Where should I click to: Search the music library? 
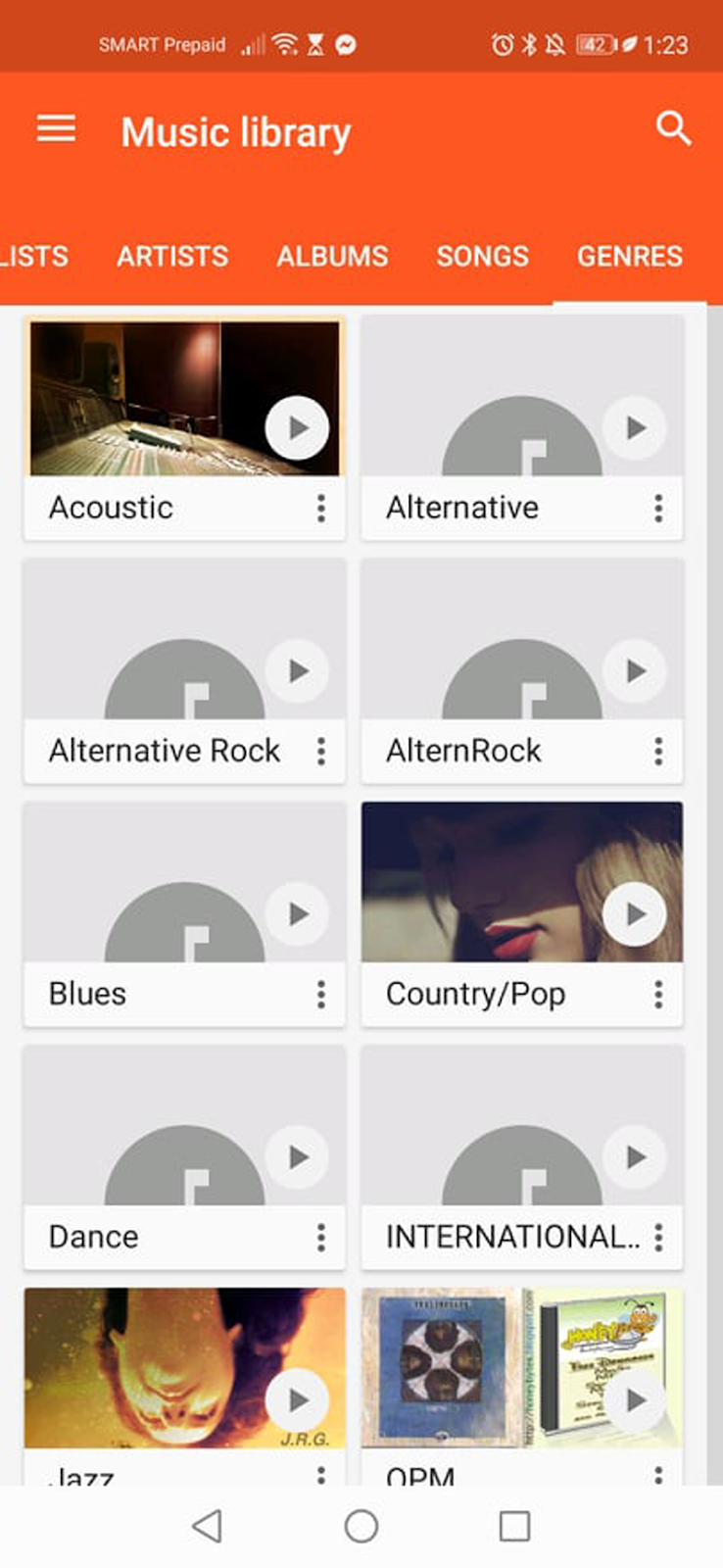[x=673, y=128]
